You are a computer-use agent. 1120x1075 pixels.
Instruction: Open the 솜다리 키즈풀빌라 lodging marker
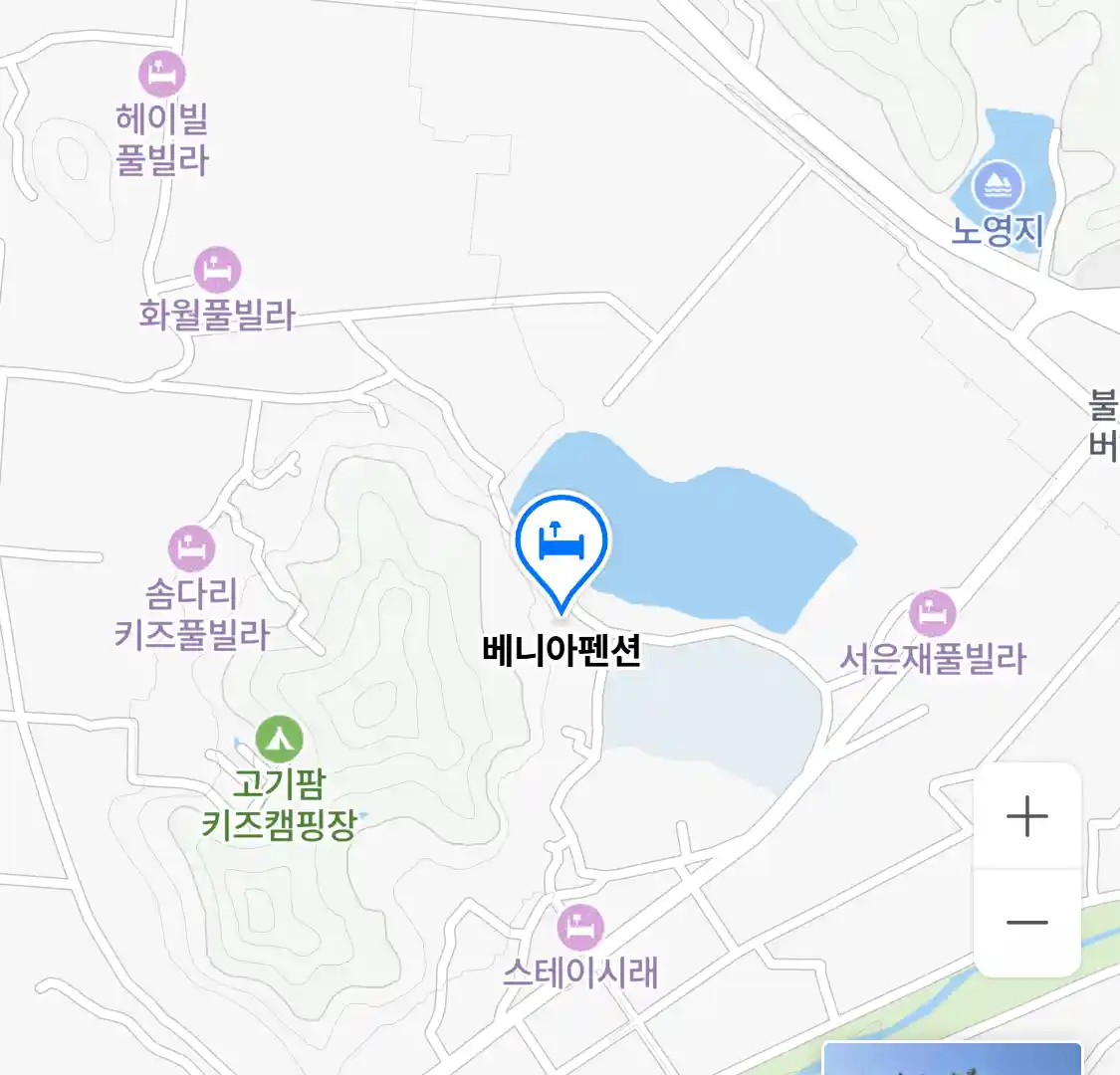pos(191,548)
